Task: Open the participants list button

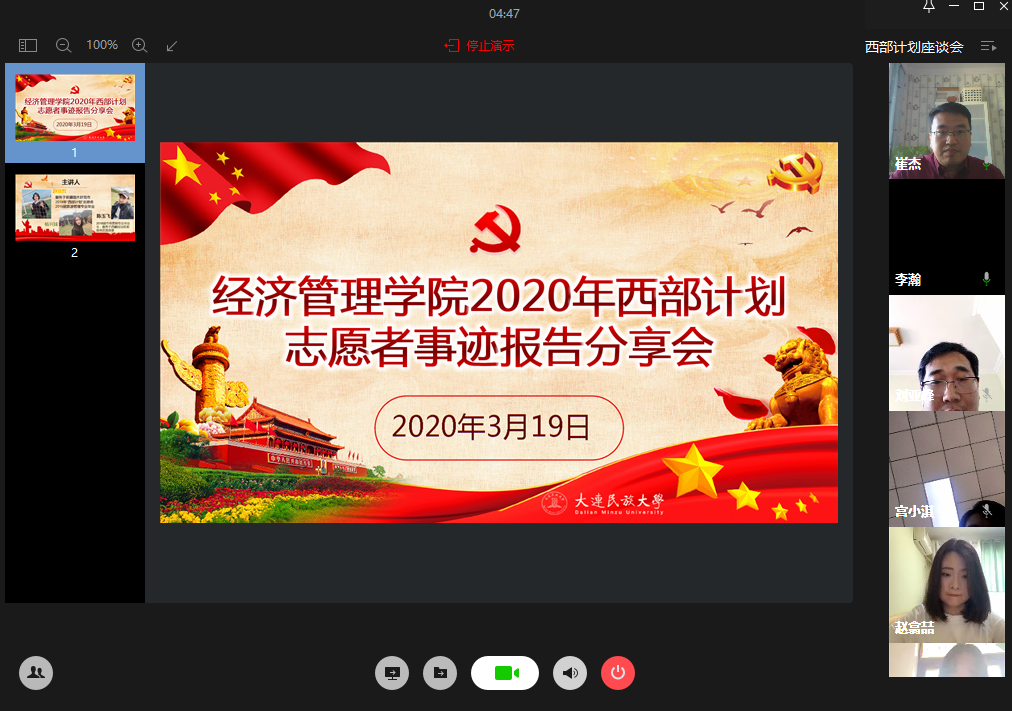Action: pyautogui.click(x=36, y=673)
